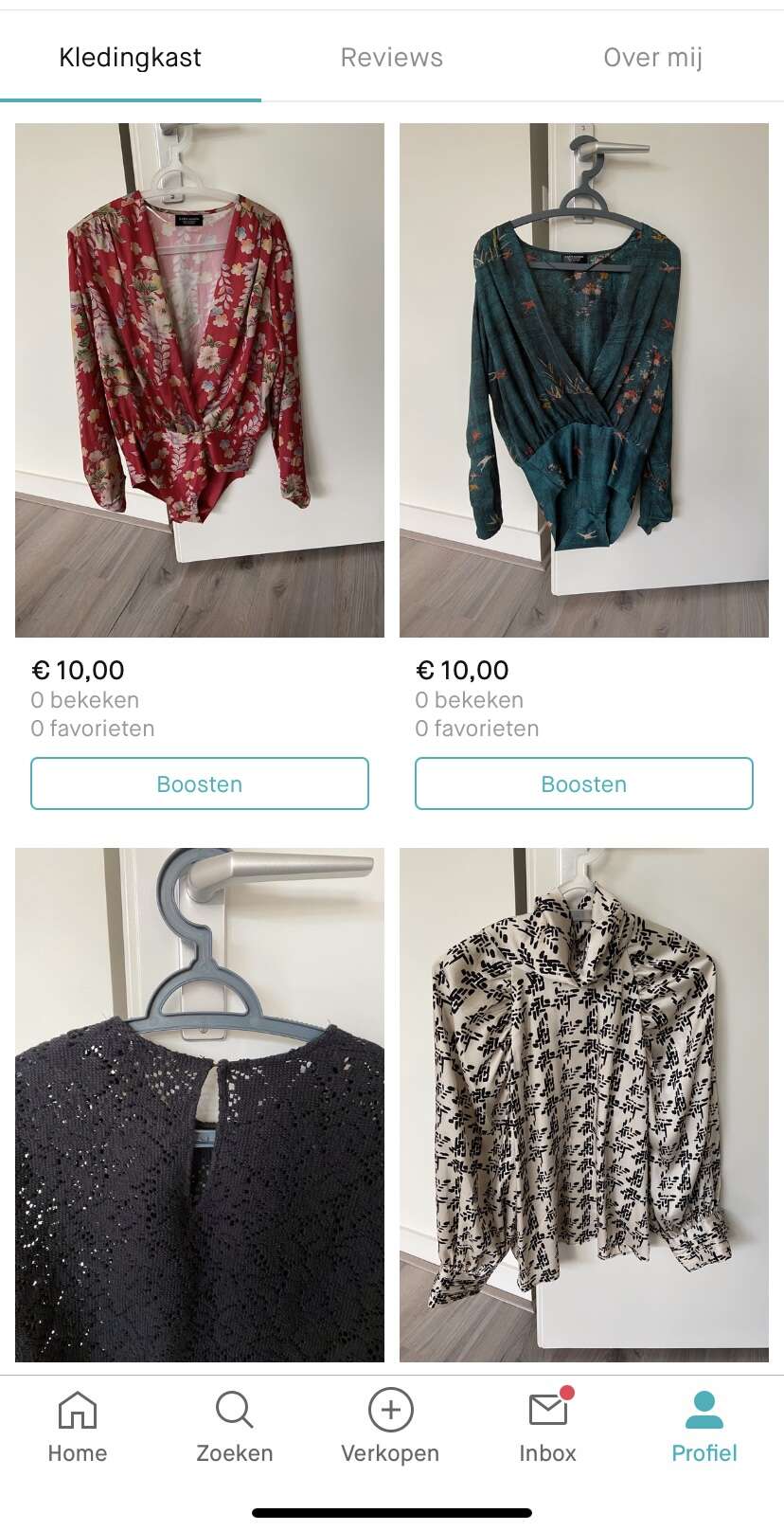The width and height of the screenshot is (784, 1531).
Task: View the teal green bodysuit listing
Action: point(583,380)
